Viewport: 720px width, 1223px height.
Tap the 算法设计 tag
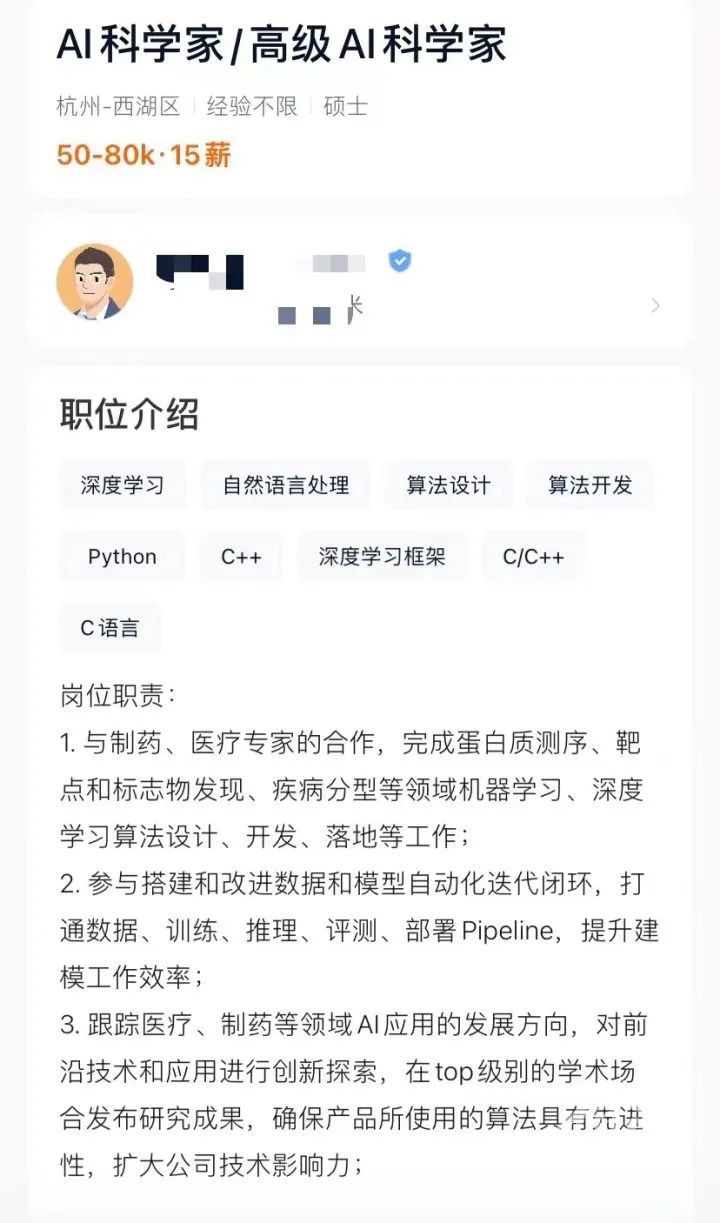tap(448, 486)
